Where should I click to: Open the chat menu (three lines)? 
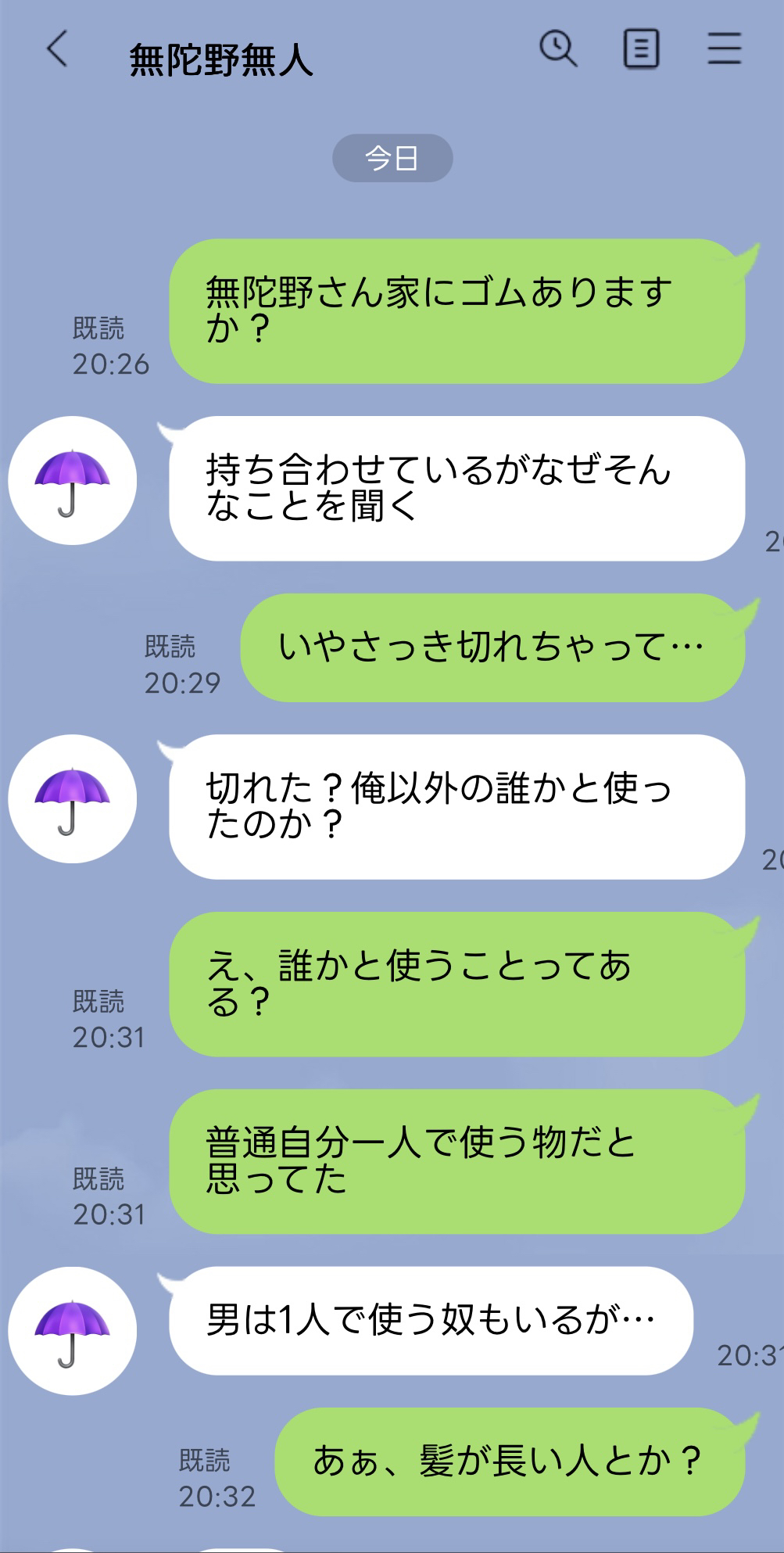point(725,48)
